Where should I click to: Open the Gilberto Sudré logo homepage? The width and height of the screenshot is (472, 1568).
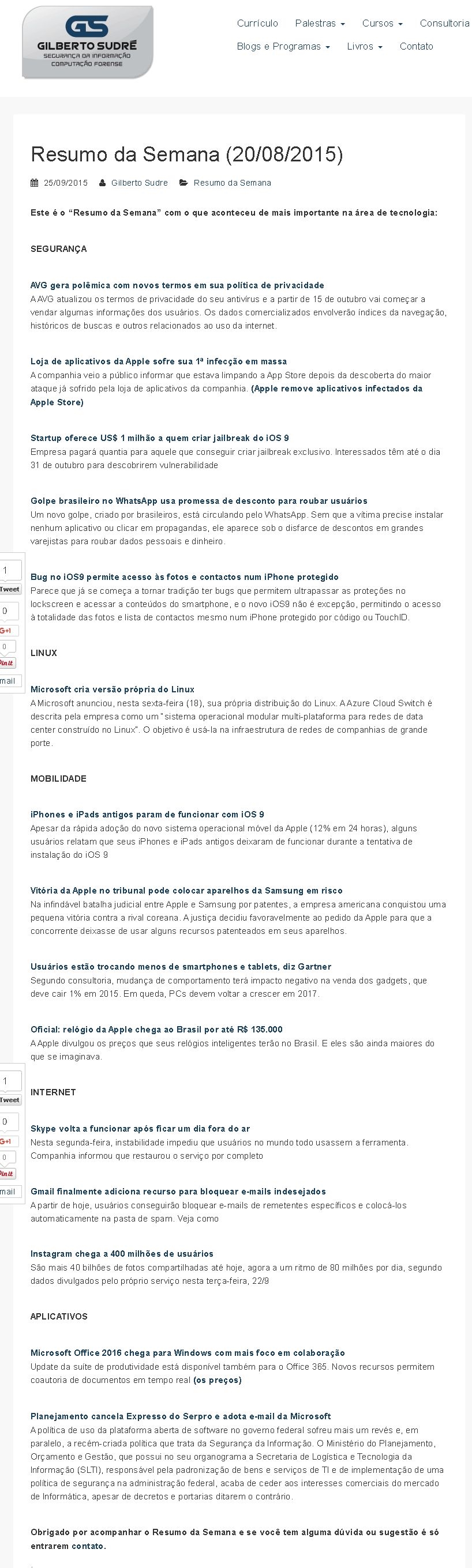[x=88, y=42]
